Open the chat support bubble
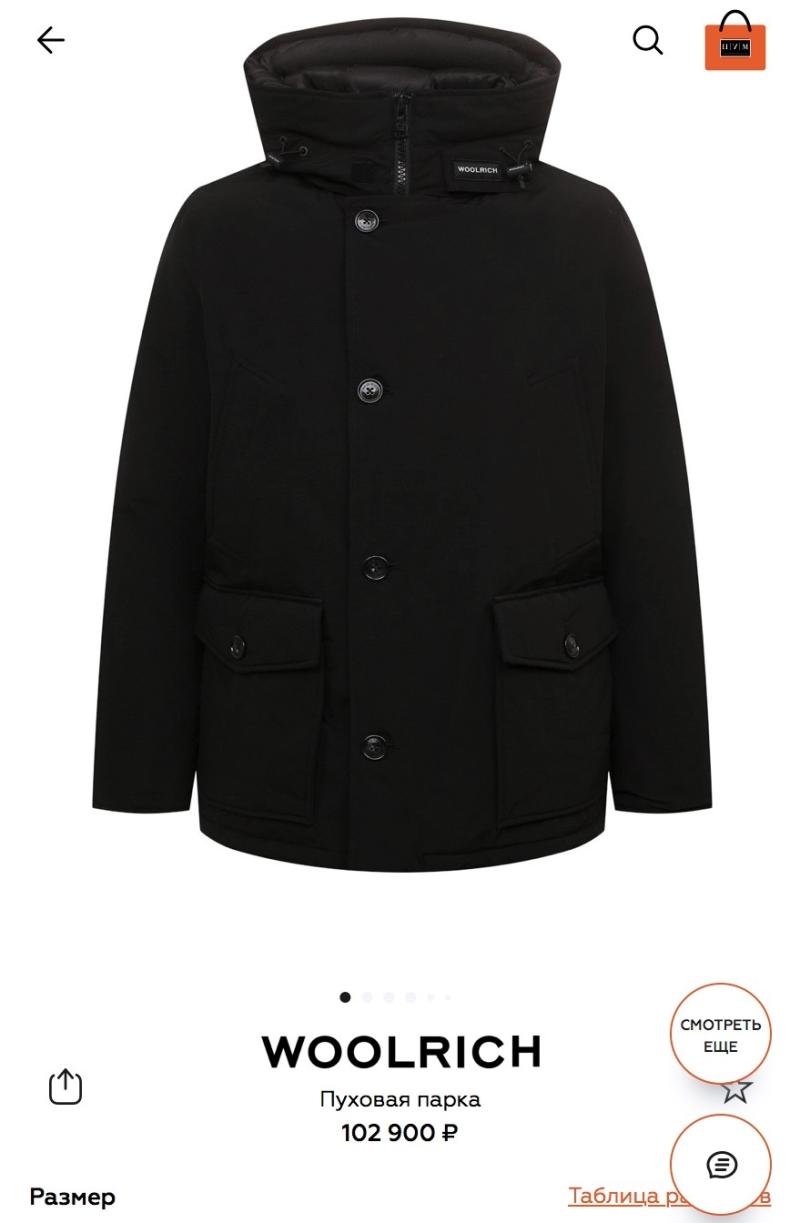The height and width of the screenshot is (1223, 800). coord(721,1165)
